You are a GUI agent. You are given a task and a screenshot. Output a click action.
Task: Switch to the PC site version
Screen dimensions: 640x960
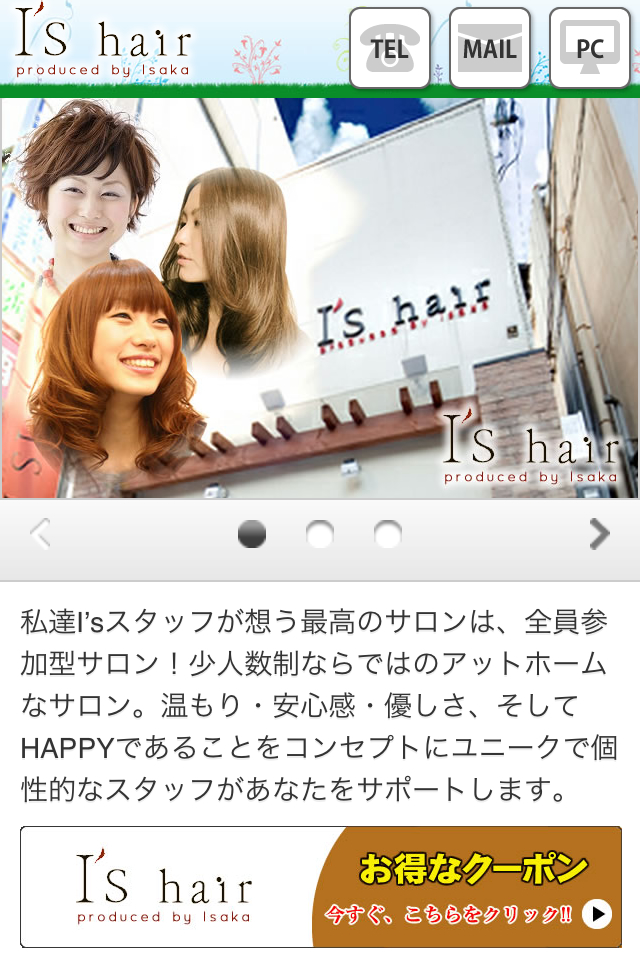click(590, 48)
